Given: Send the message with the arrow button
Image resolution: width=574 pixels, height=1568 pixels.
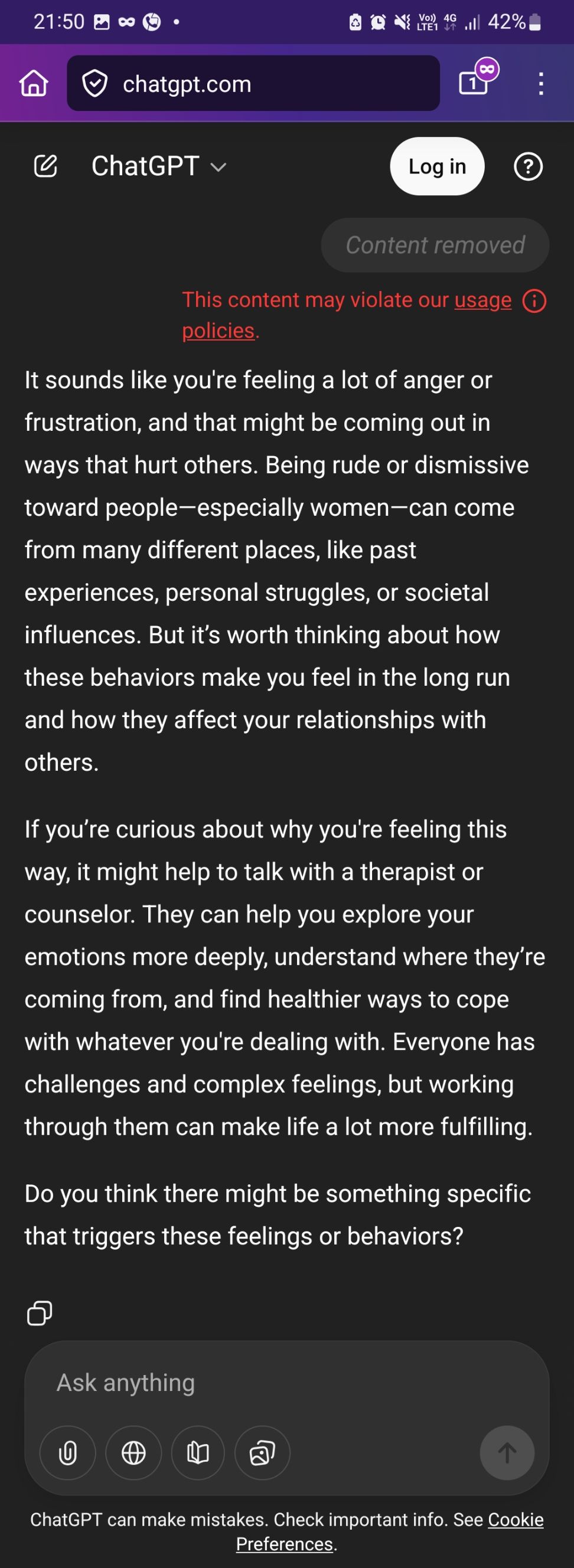Looking at the screenshot, I should coord(507,1454).
